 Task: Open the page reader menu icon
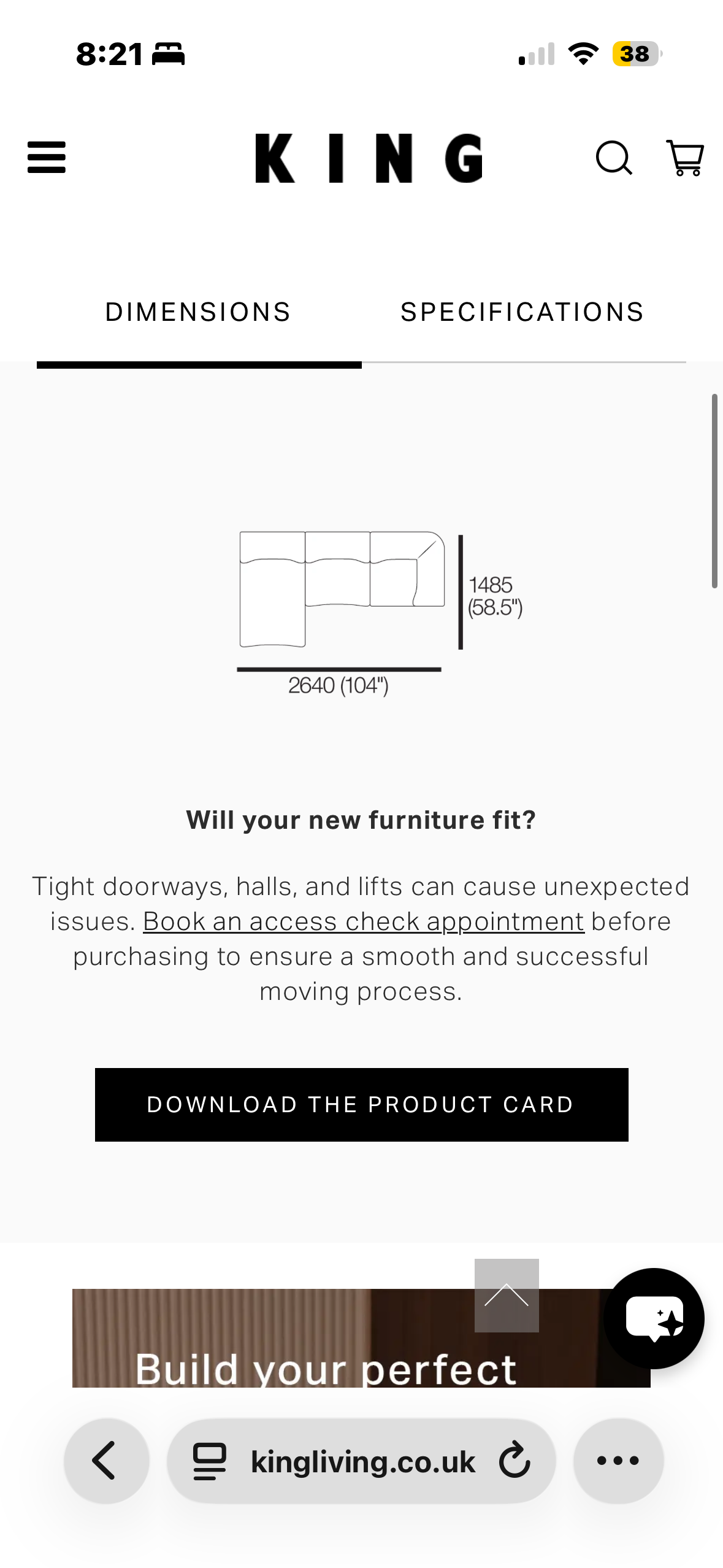click(210, 1461)
